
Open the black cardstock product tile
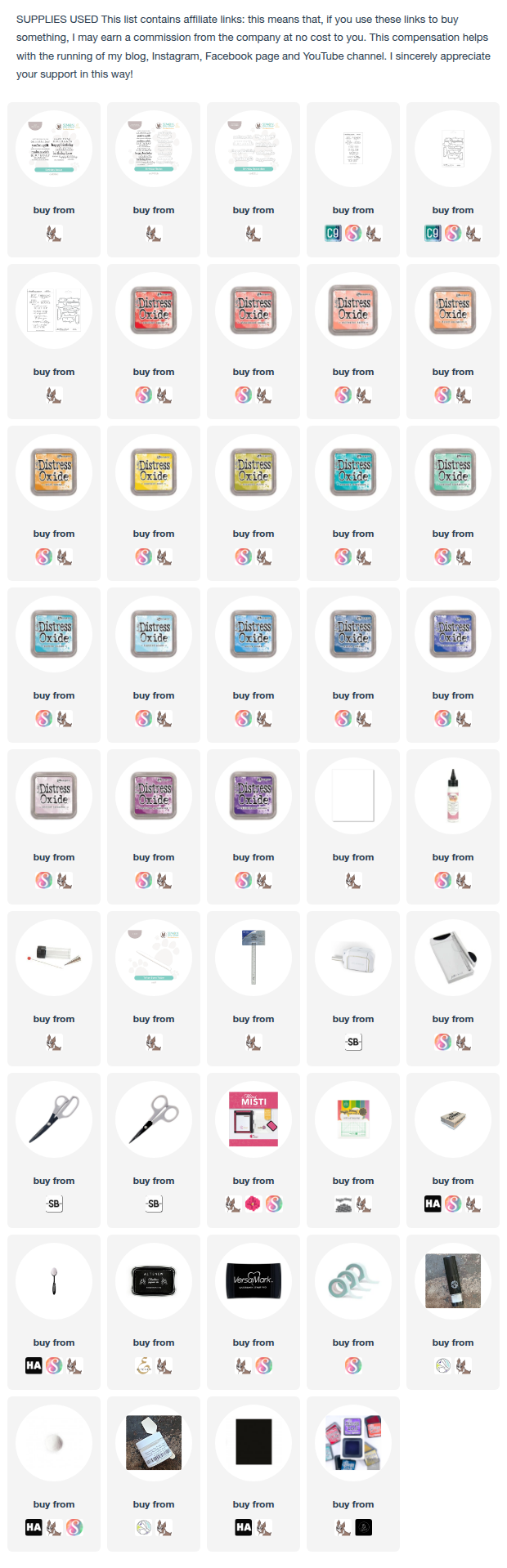click(253, 1443)
